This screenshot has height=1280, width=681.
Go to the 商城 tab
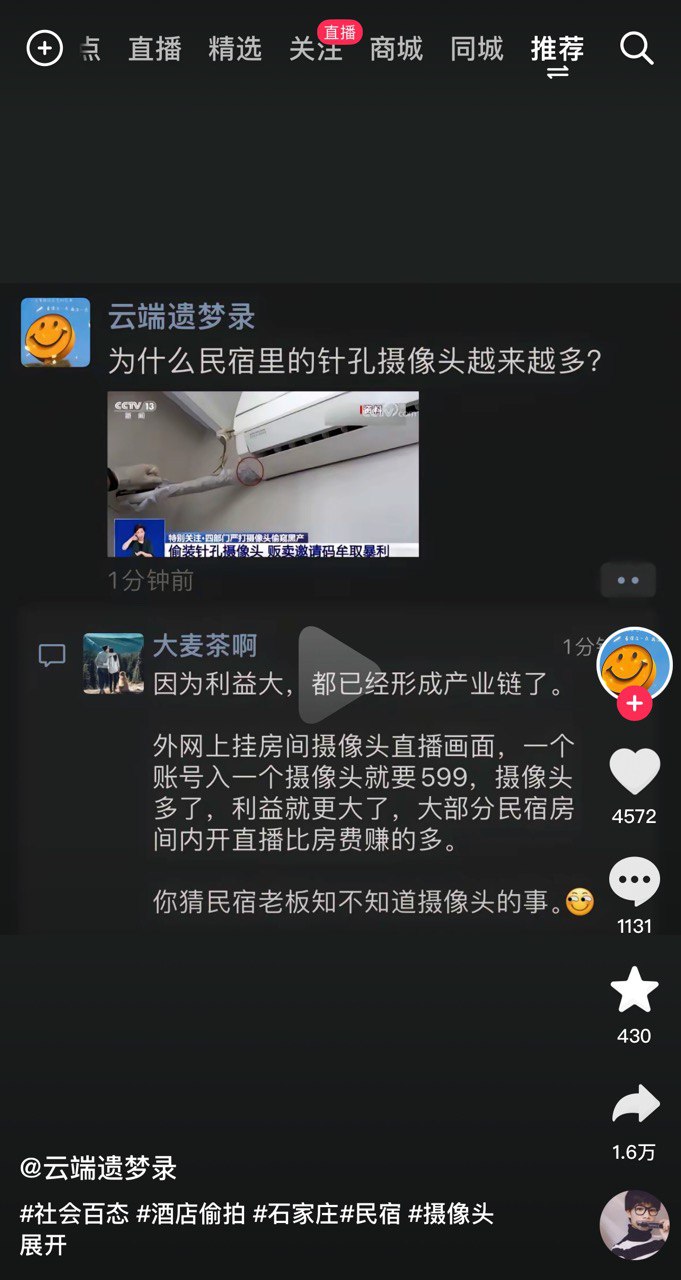point(396,48)
